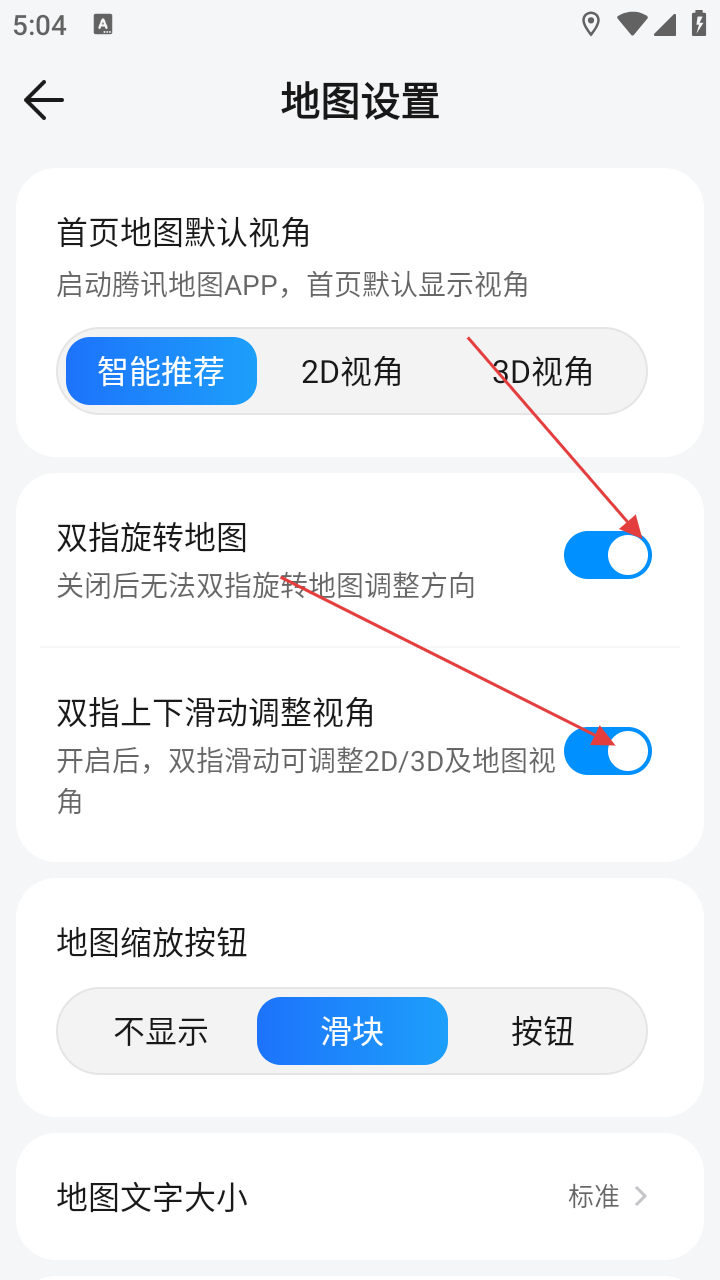Switch default view to 2D视角
This screenshot has width=720, height=1280.
pyautogui.click(x=352, y=371)
